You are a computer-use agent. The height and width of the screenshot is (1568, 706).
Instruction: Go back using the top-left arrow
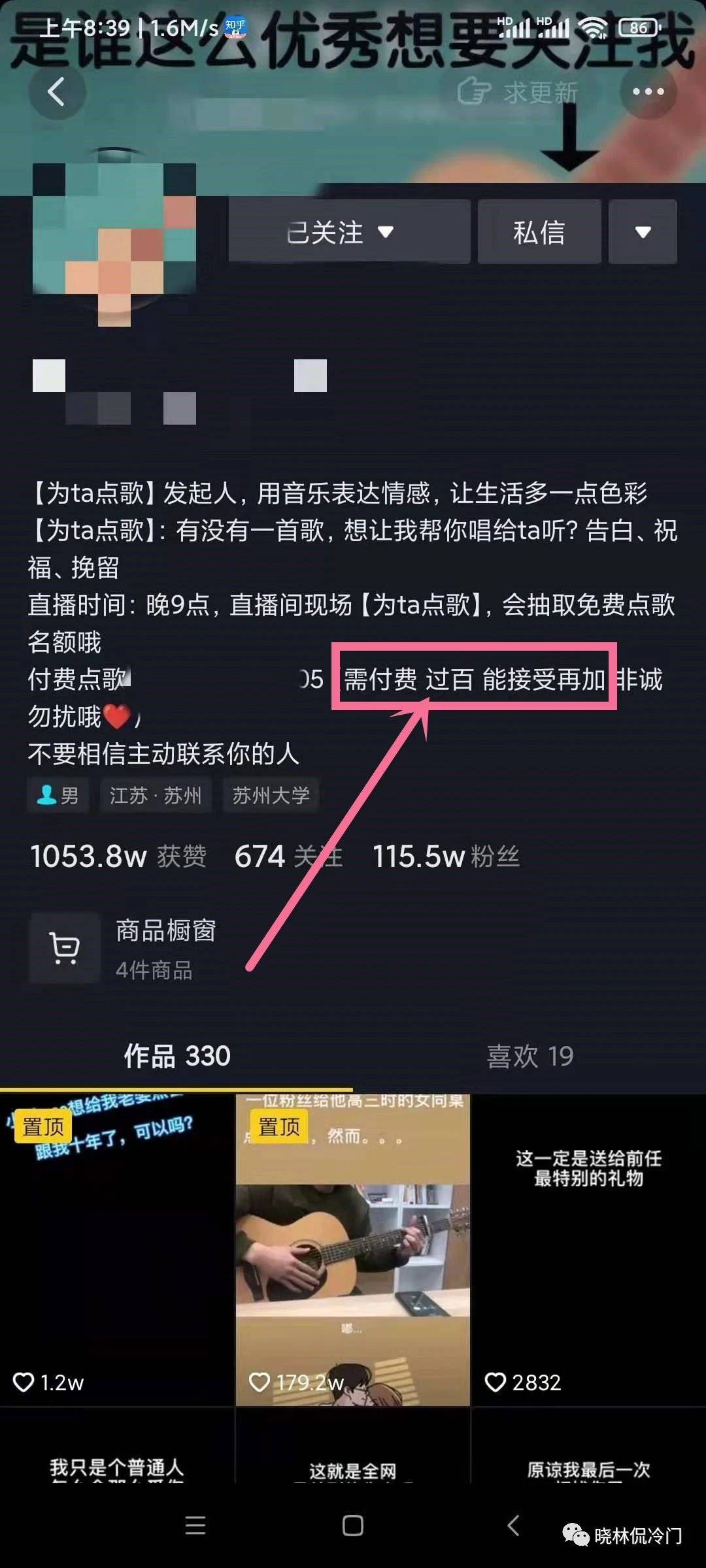tap(57, 91)
